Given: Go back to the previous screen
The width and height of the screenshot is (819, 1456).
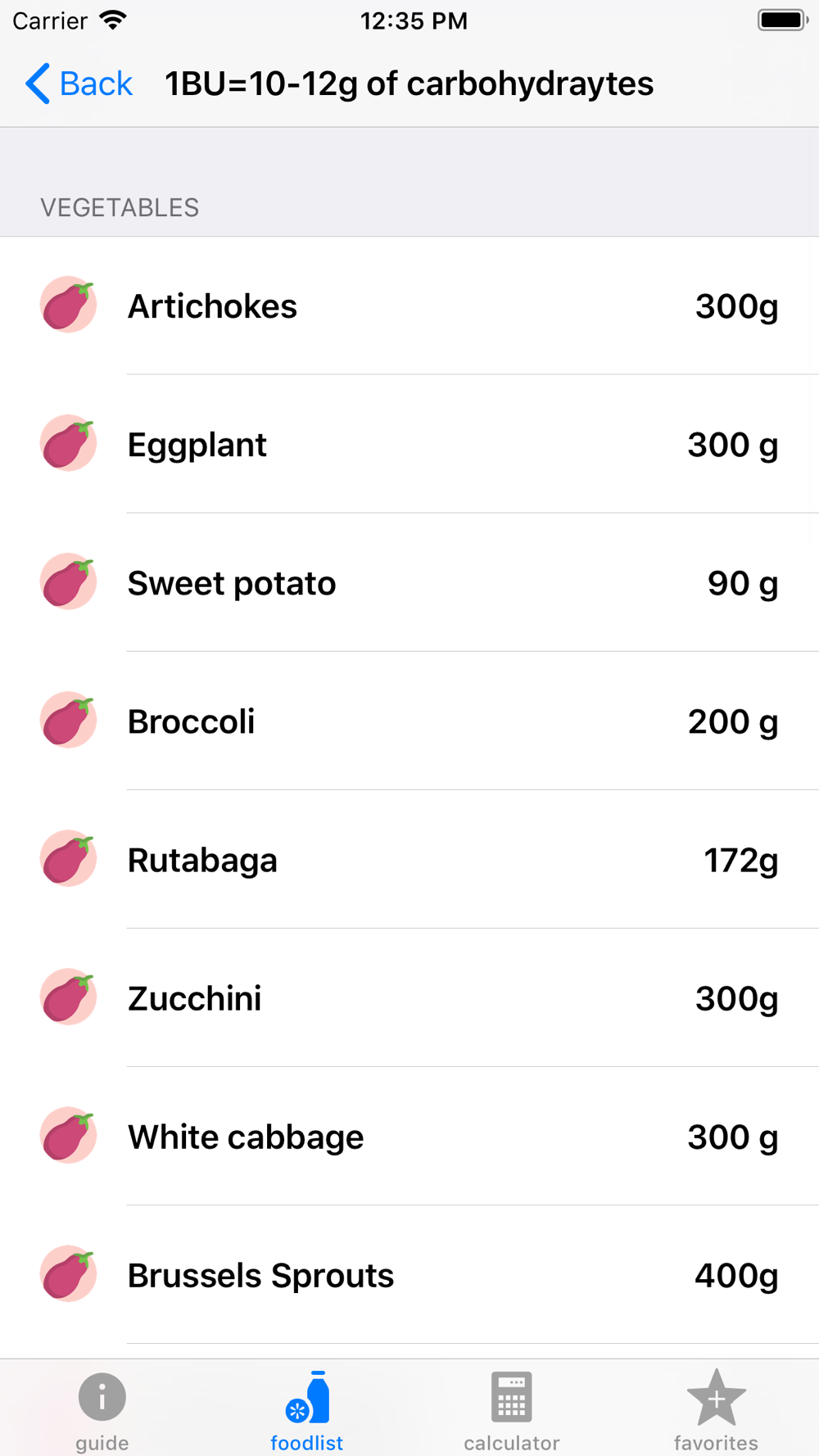Looking at the screenshot, I should 79,84.
